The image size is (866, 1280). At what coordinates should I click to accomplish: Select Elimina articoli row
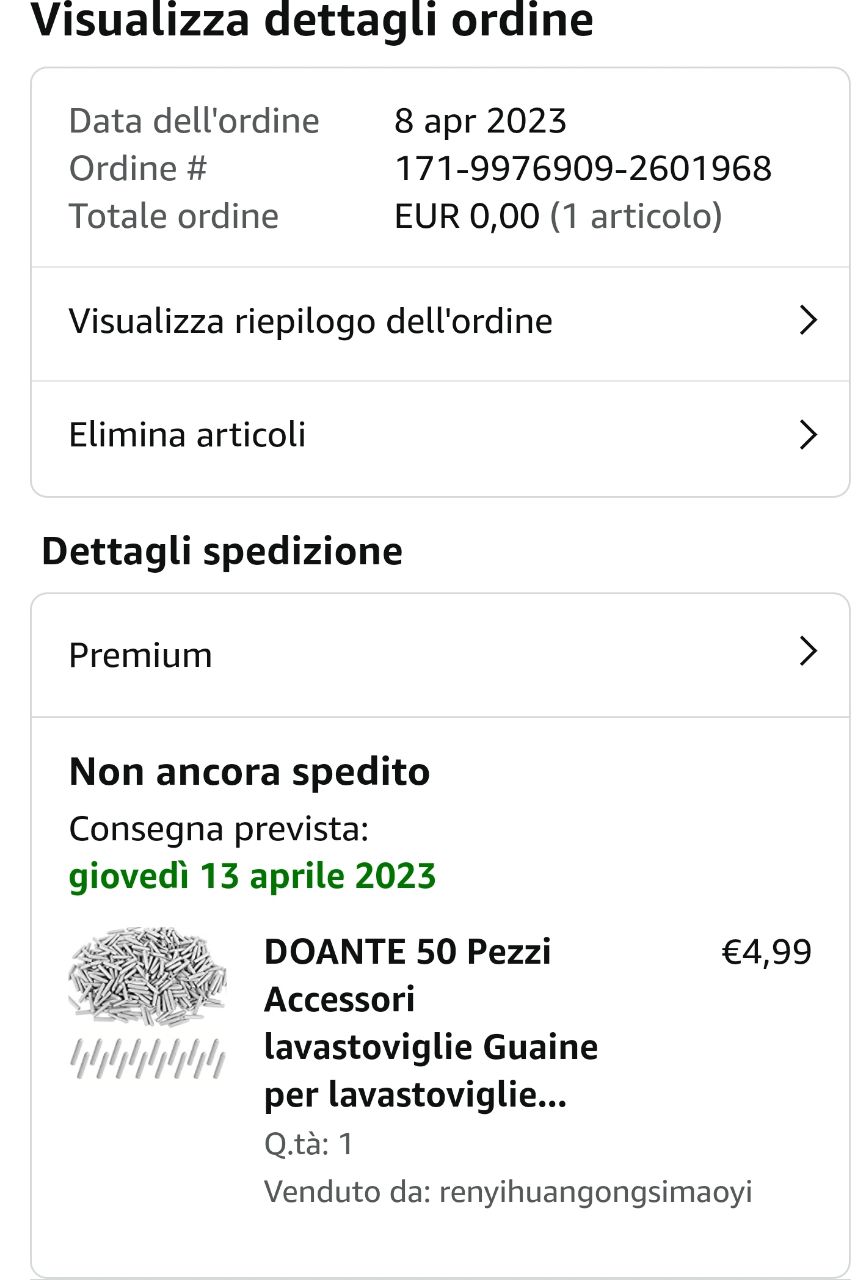click(x=440, y=436)
